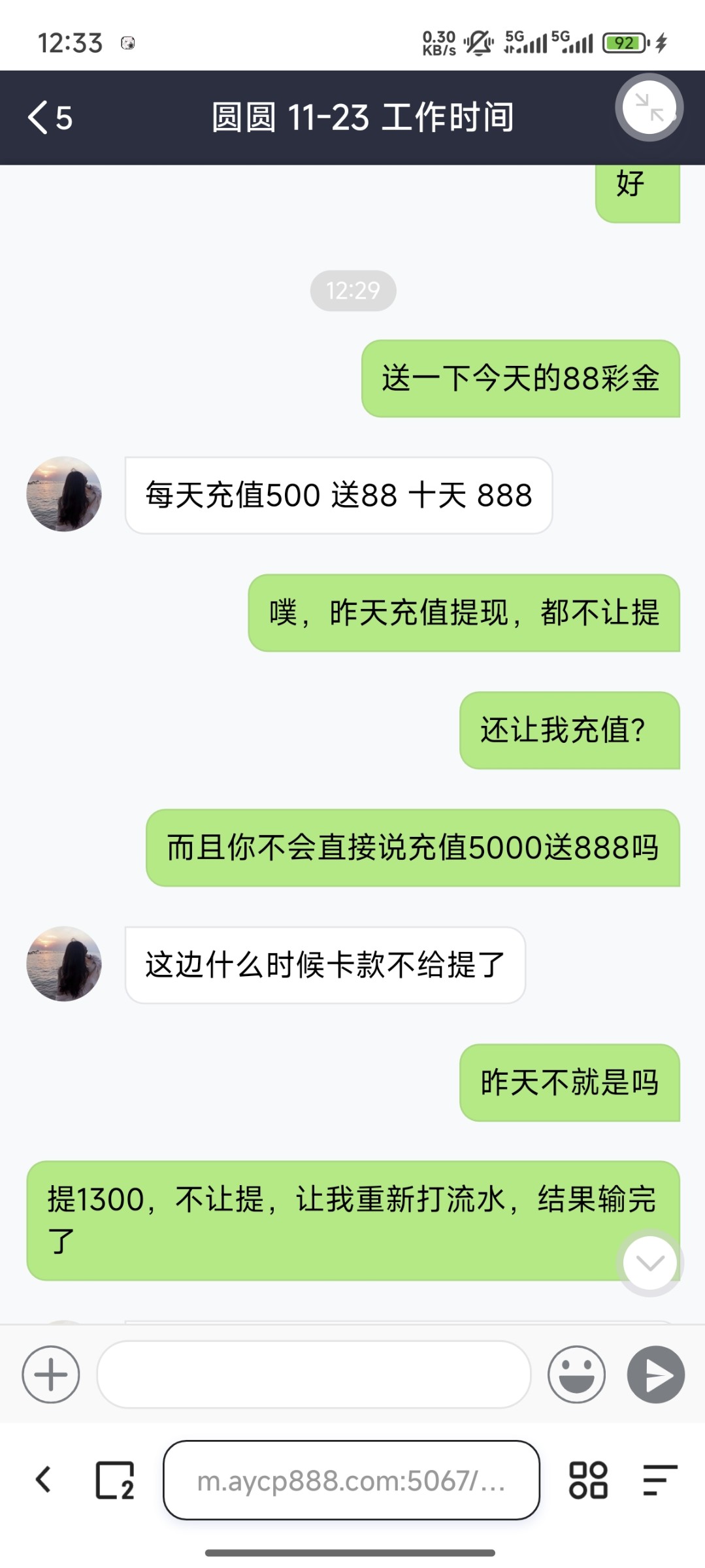View avatar beside 这边什么时候卡款不给提了 message

coord(64,964)
